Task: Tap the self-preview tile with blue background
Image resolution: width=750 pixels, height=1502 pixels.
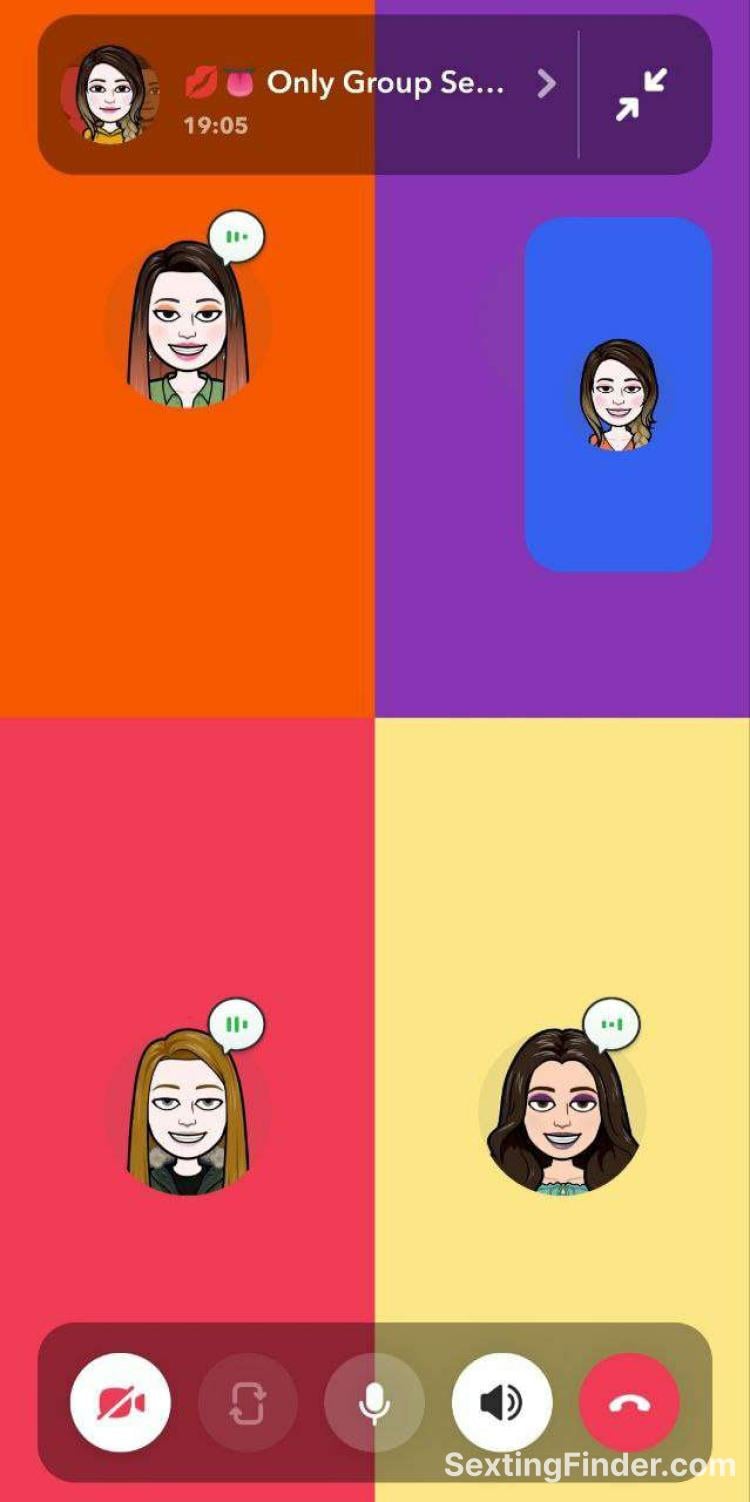Action: pos(618,395)
